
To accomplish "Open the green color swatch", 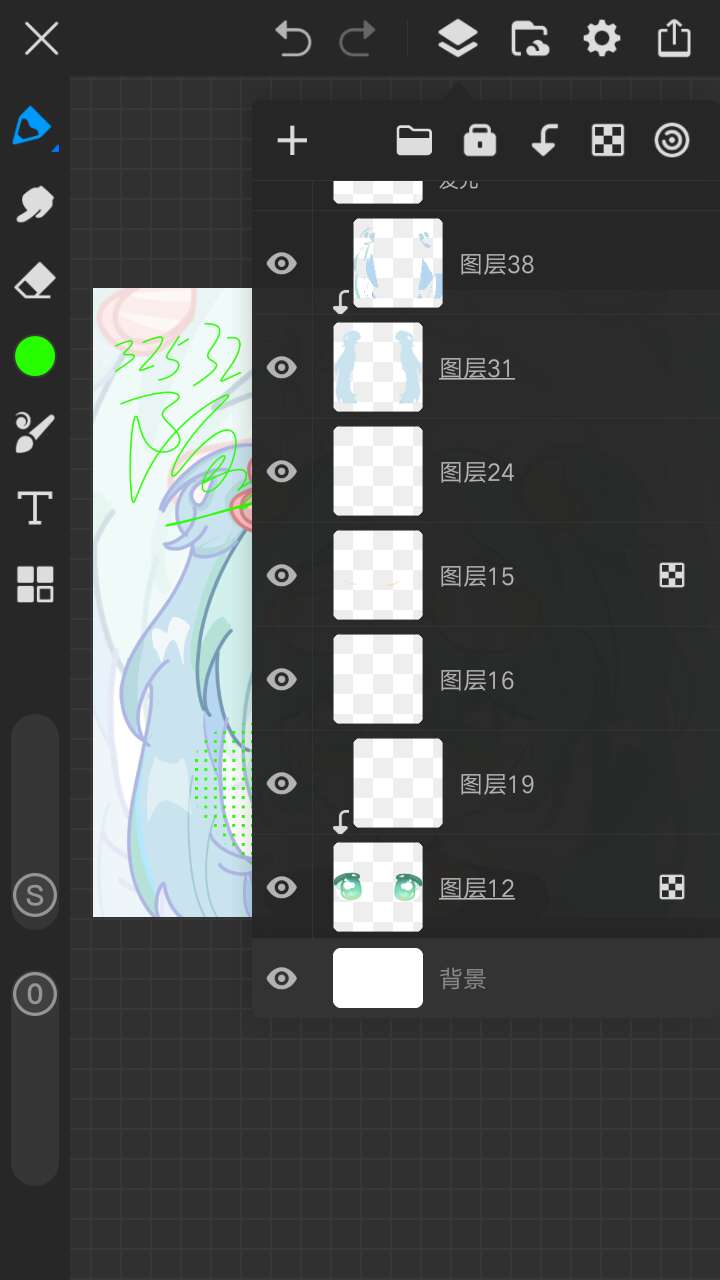I will click(x=35, y=357).
